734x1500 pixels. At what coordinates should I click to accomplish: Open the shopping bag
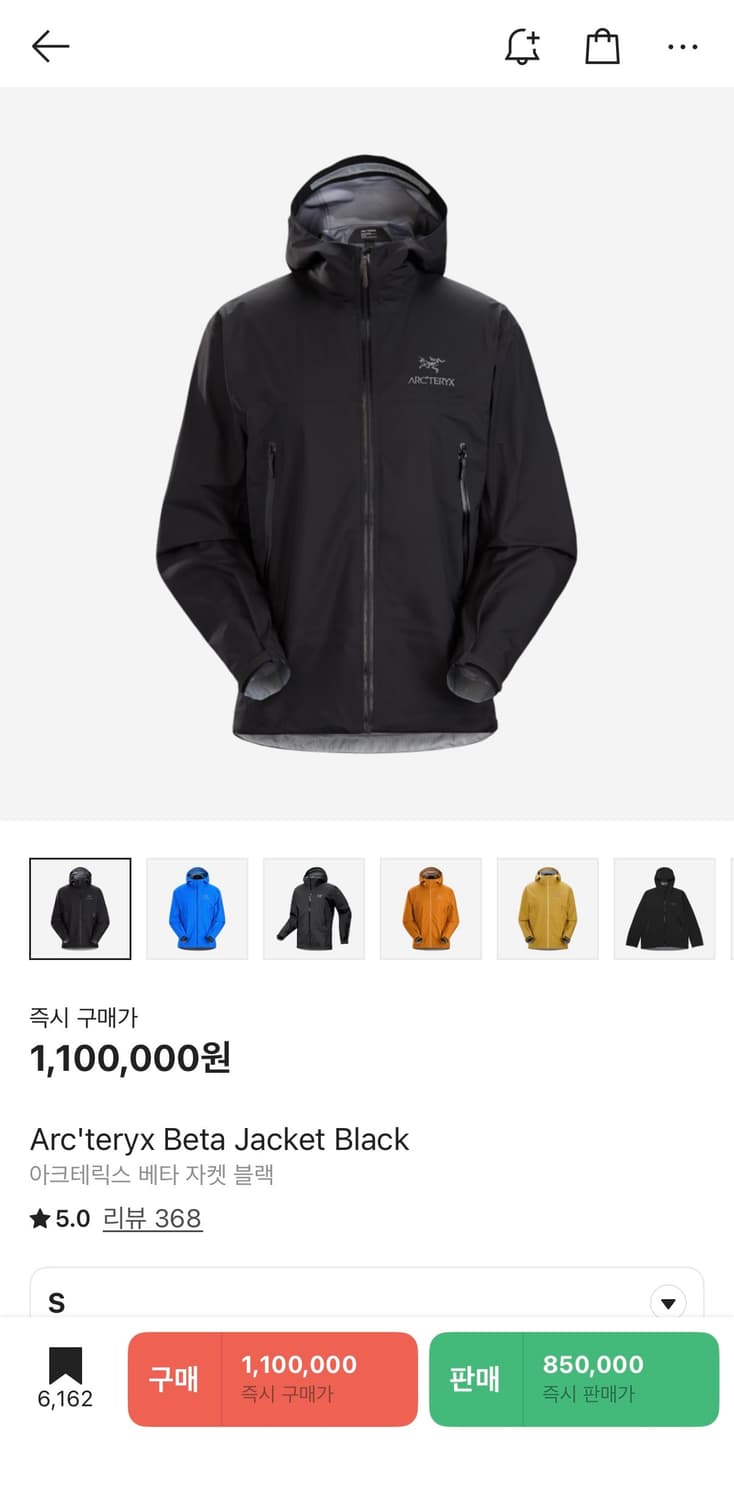(602, 46)
